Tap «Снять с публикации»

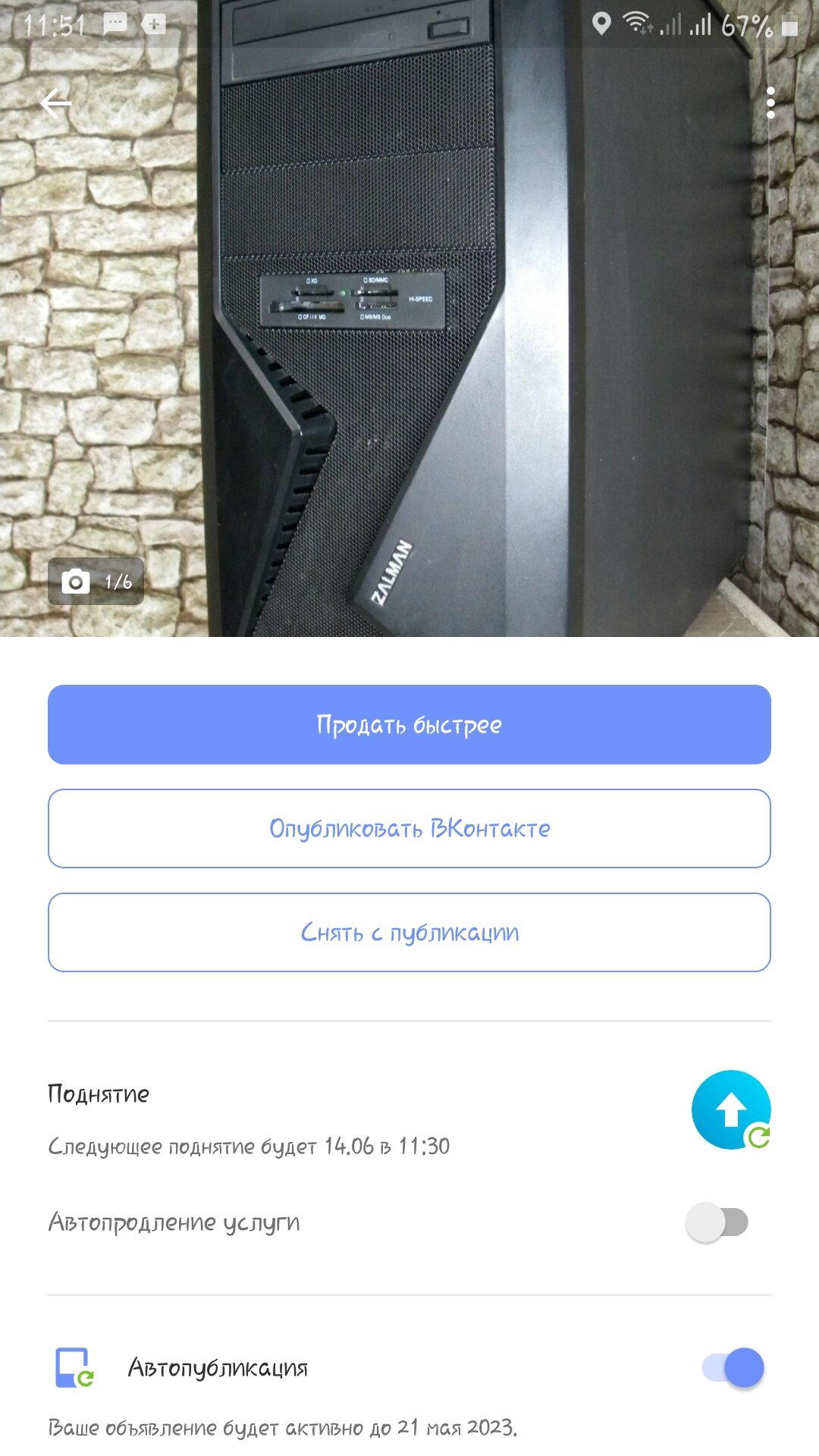tap(409, 932)
